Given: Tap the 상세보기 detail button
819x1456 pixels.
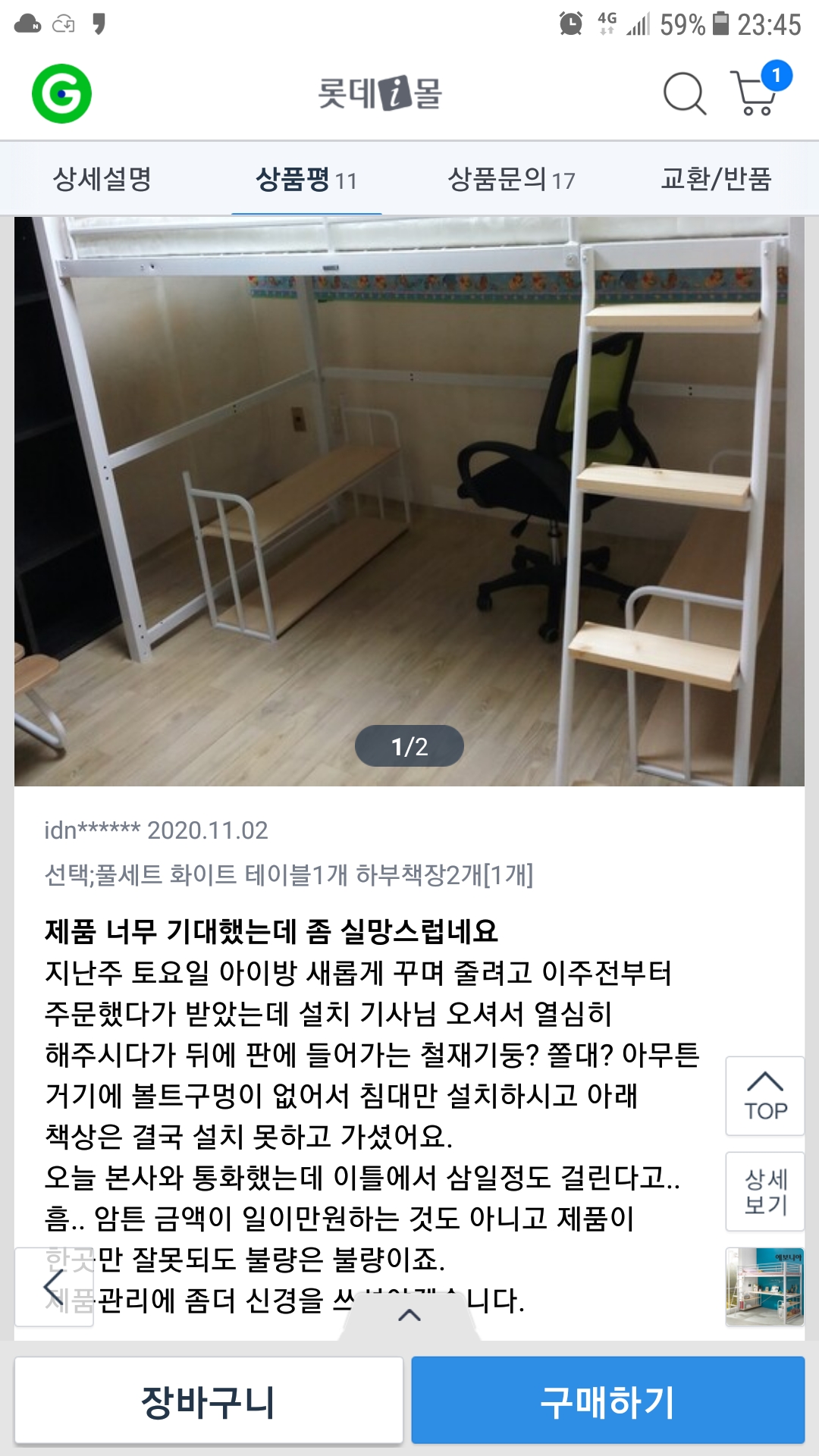Looking at the screenshot, I should pyautogui.click(x=765, y=1191).
